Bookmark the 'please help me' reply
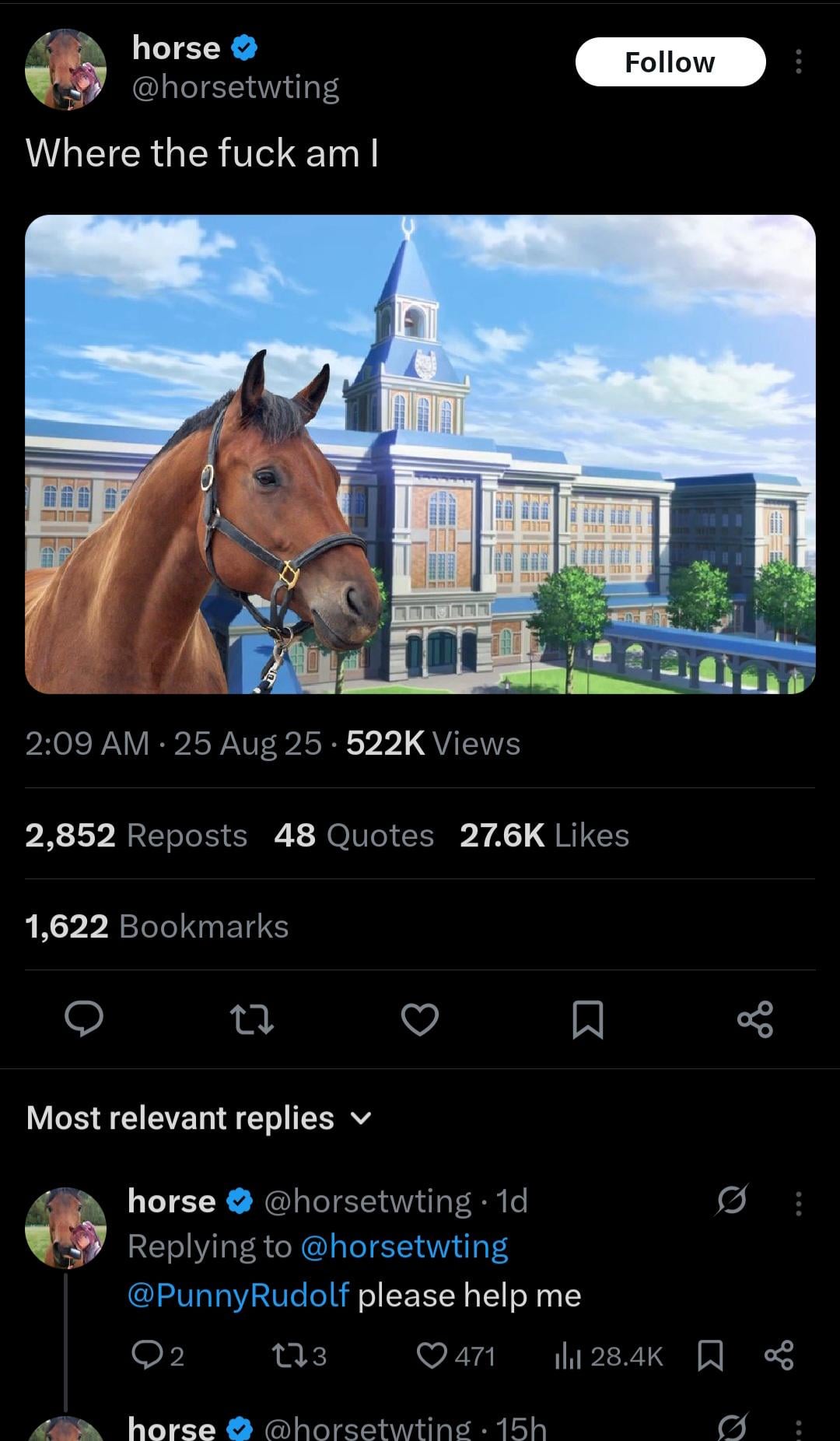The width and height of the screenshot is (840, 1441). click(x=710, y=1356)
